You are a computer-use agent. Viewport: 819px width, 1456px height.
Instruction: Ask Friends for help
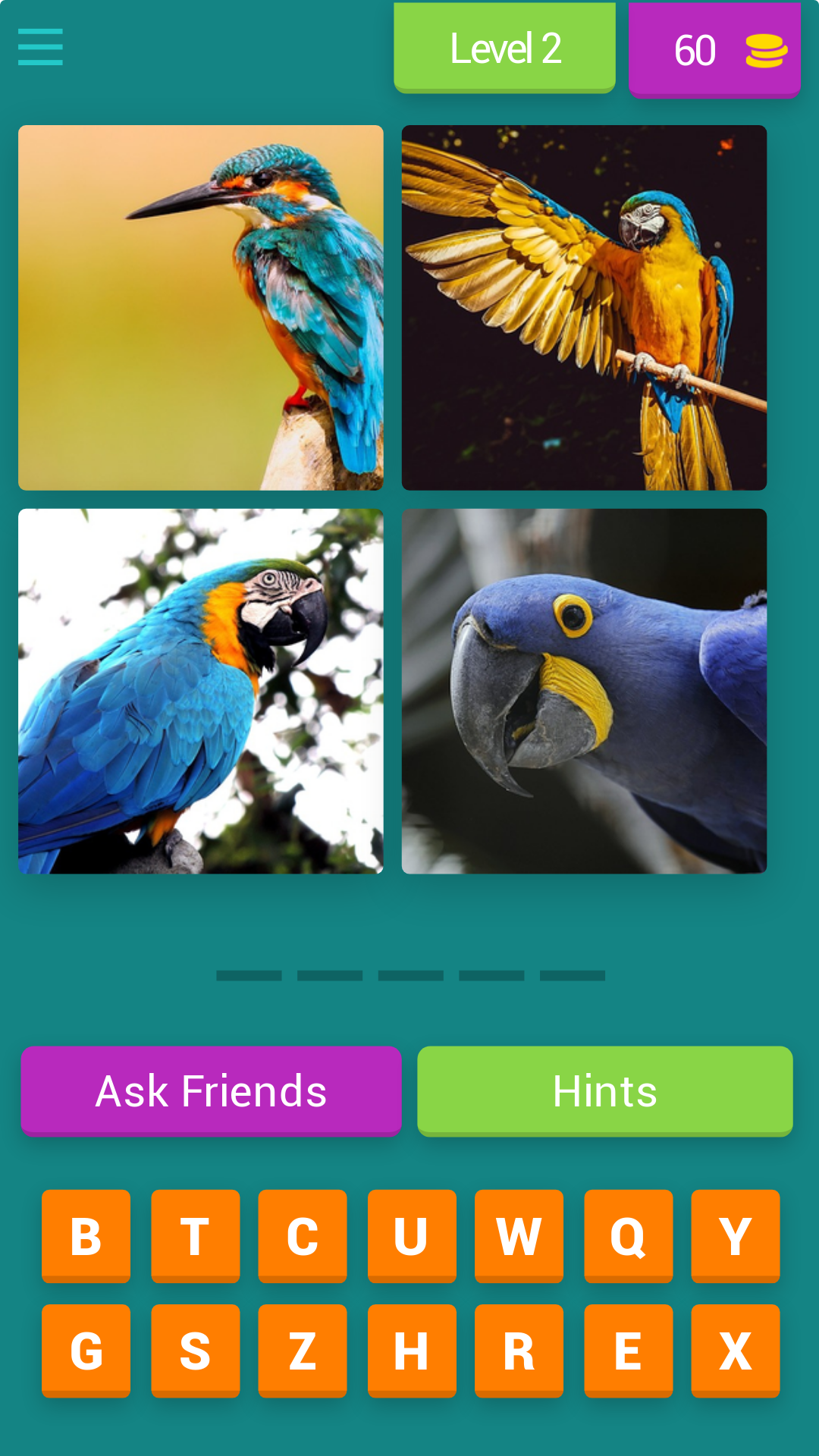point(211,1090)
